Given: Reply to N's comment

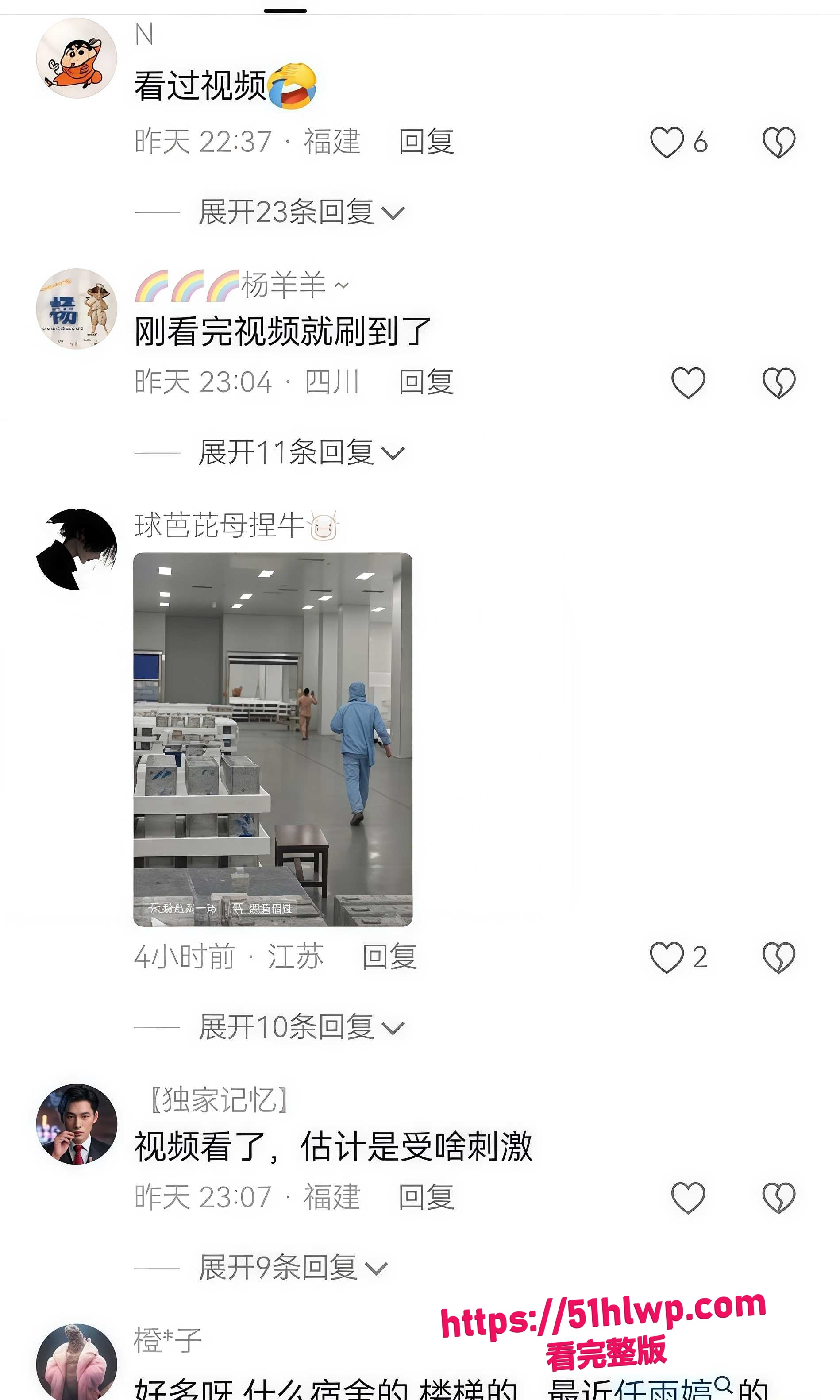Looking at the screenshot, I should coord(426,142).
